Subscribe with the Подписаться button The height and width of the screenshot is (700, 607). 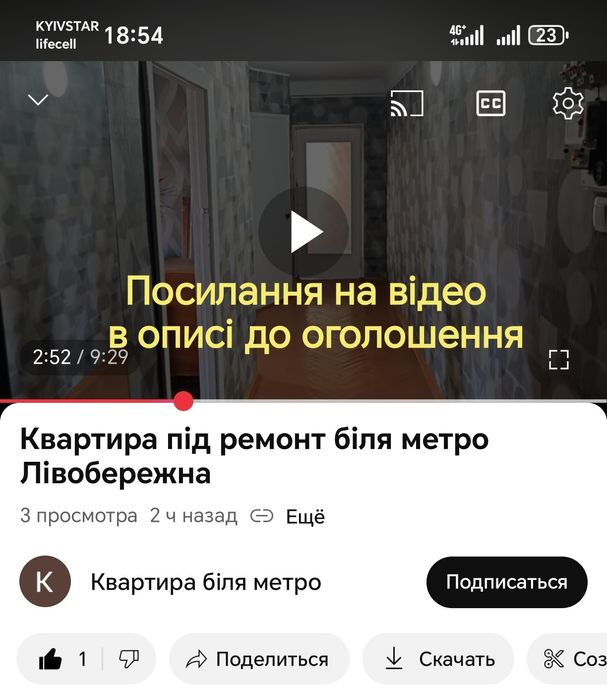pos(506,582)
